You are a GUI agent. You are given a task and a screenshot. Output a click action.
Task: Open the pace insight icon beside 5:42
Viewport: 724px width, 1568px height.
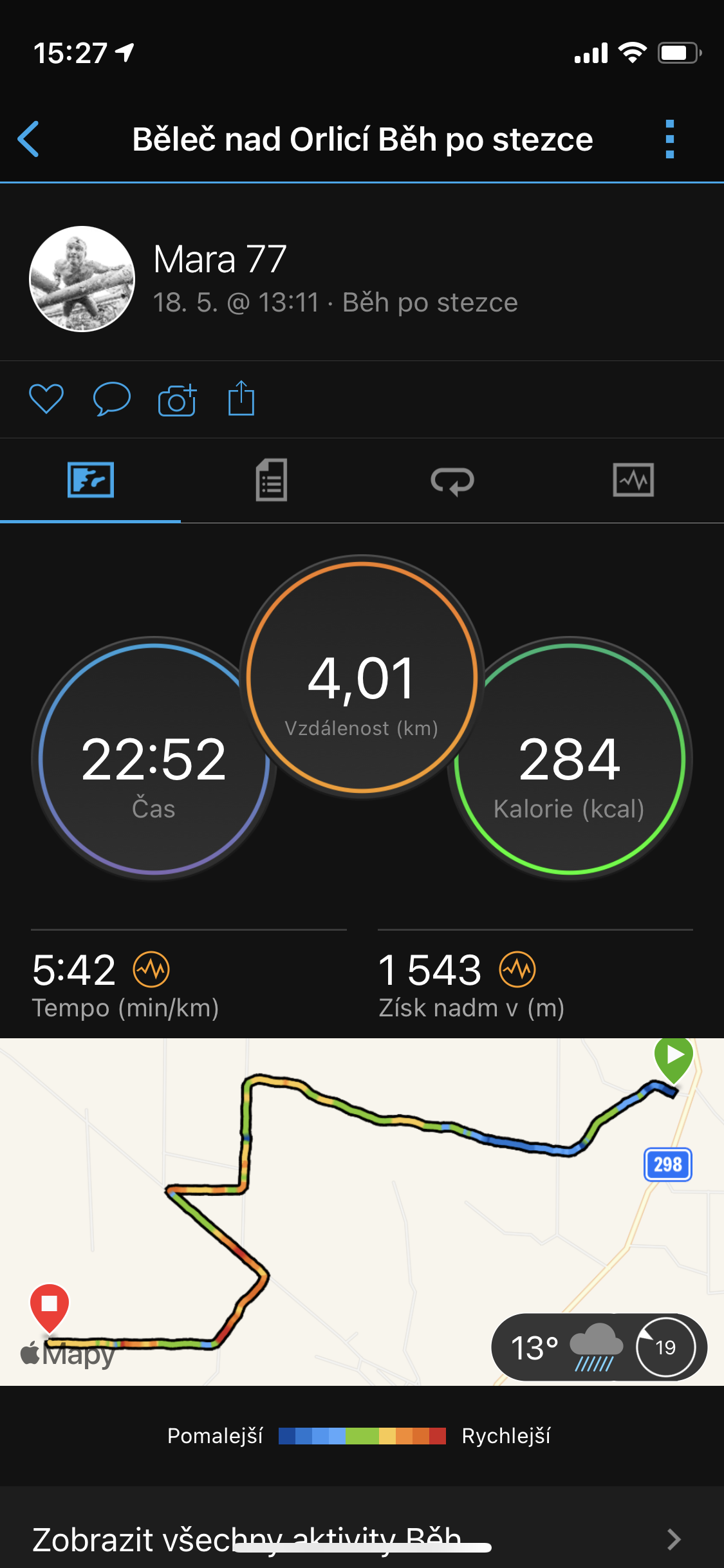(151, 969)
